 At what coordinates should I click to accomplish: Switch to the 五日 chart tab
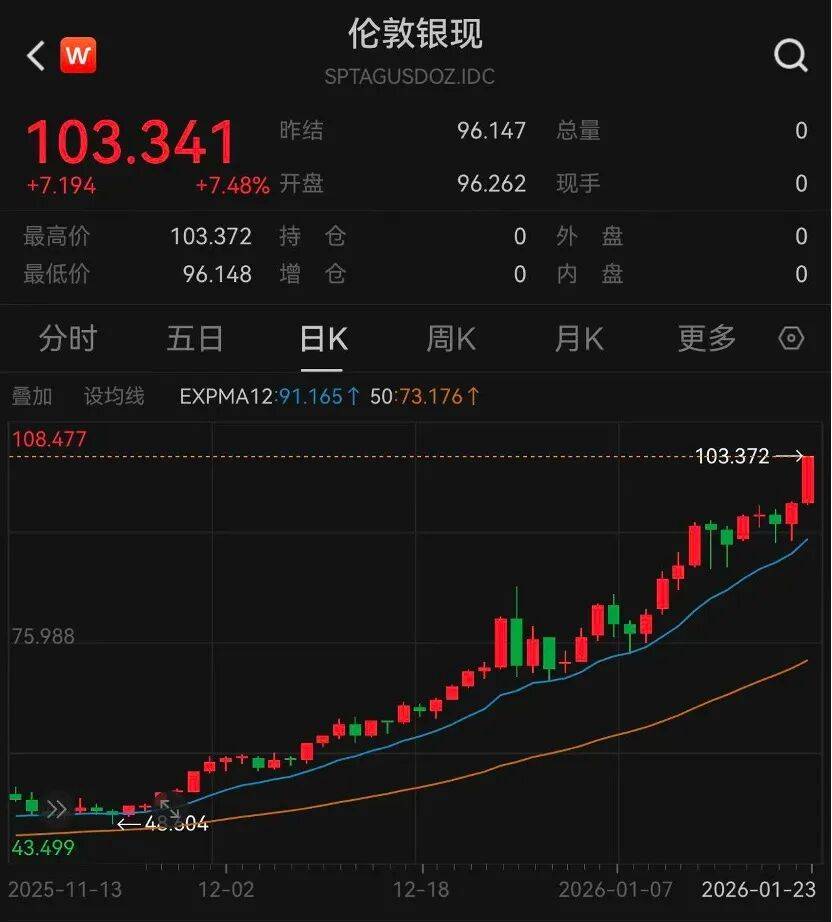[x=195, y=339]
